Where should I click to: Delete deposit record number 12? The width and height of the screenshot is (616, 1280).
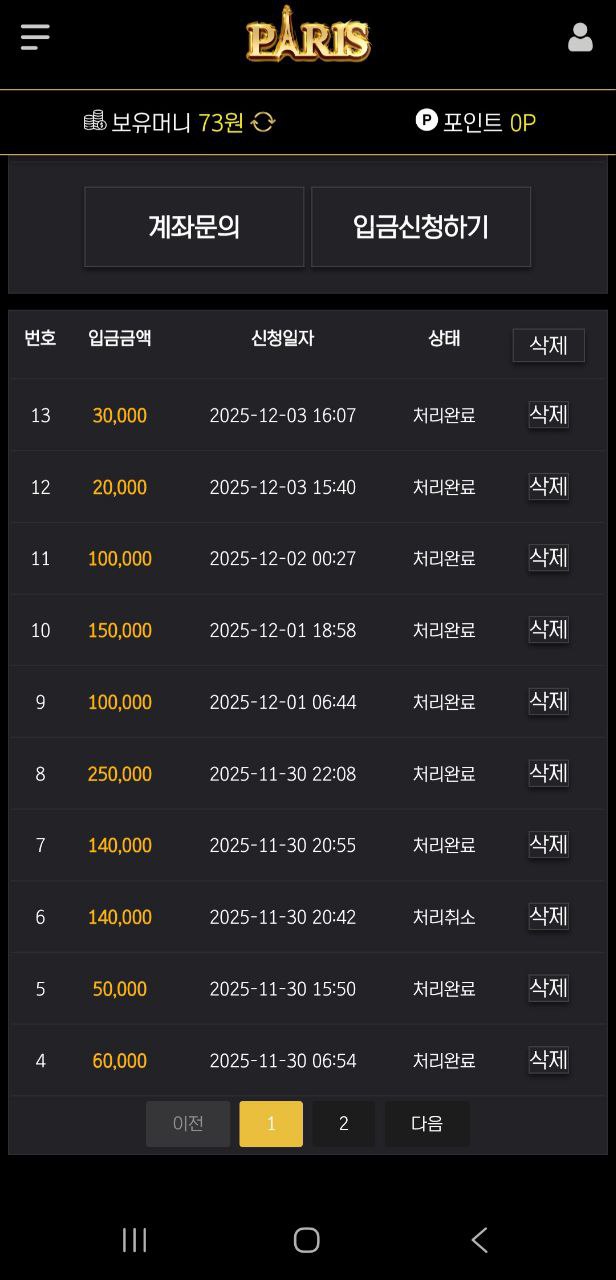pyautogui.click(x=549, y=486)
